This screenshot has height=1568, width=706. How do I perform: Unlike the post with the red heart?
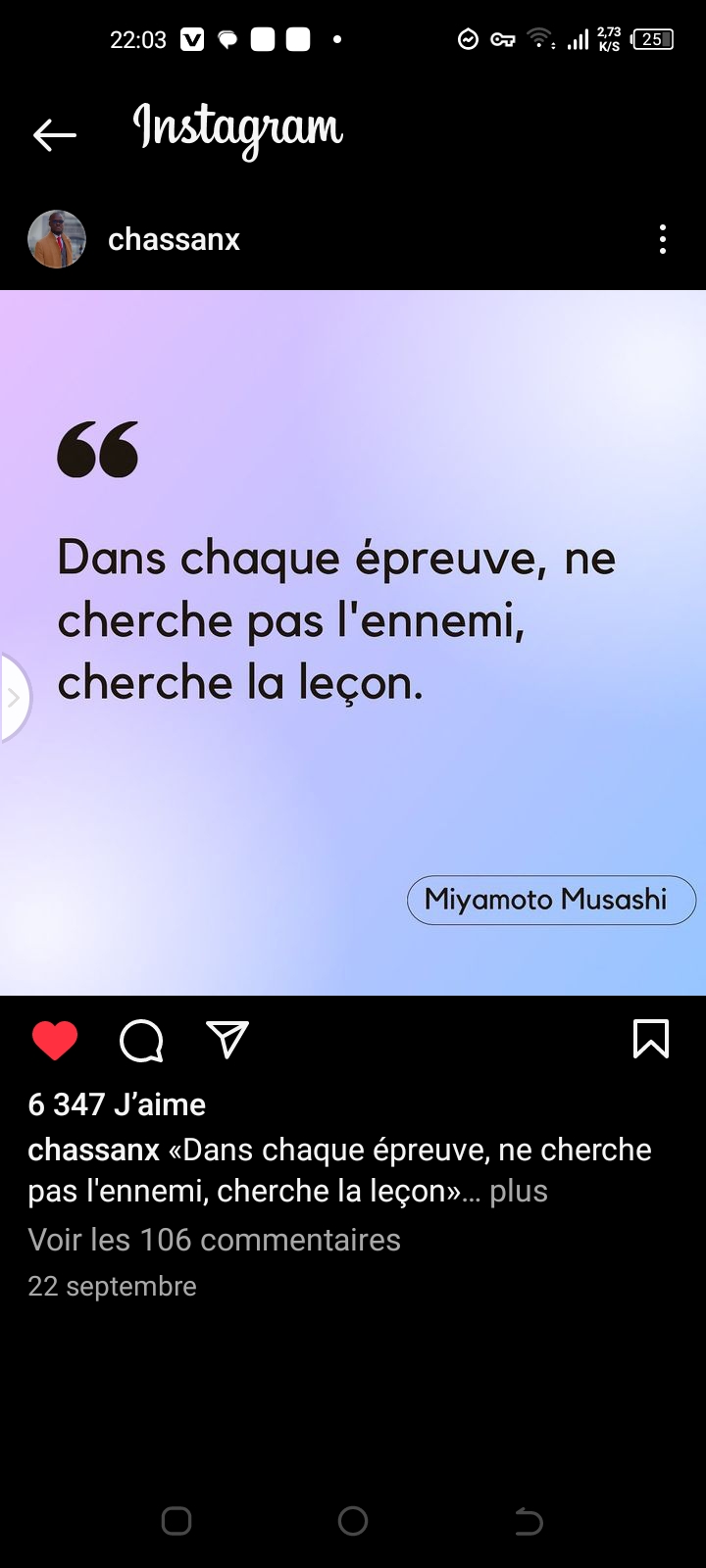(x=55, y=1040)
